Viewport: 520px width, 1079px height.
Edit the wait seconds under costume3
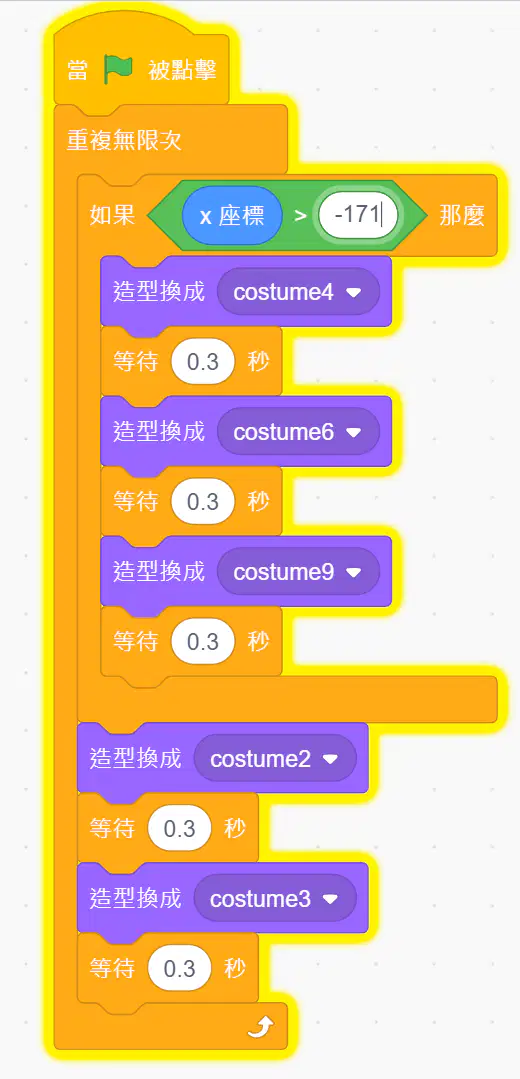coord(180,968)
